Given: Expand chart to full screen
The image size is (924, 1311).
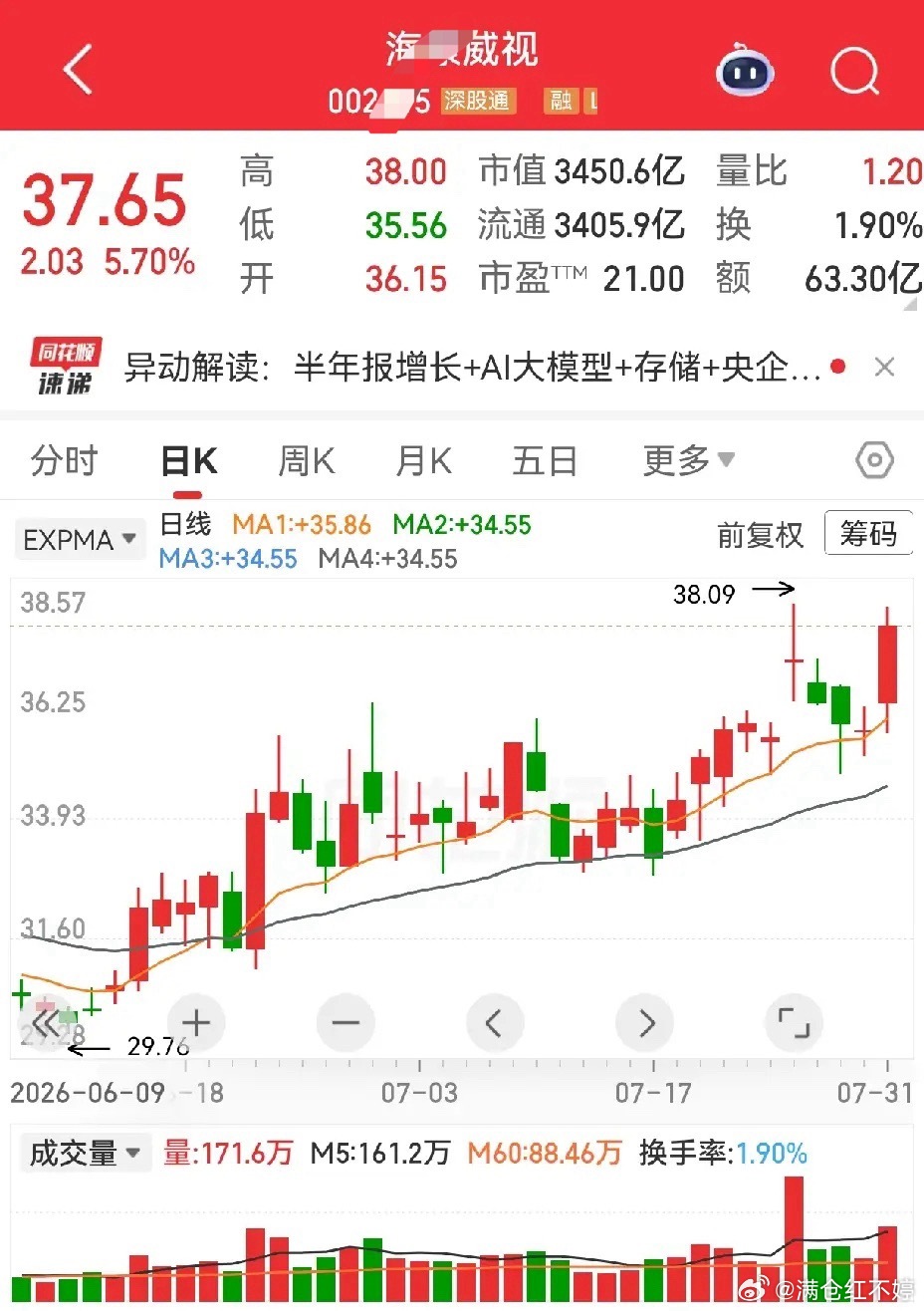Looking at the screenshot, I should (x=794, y=1022).
